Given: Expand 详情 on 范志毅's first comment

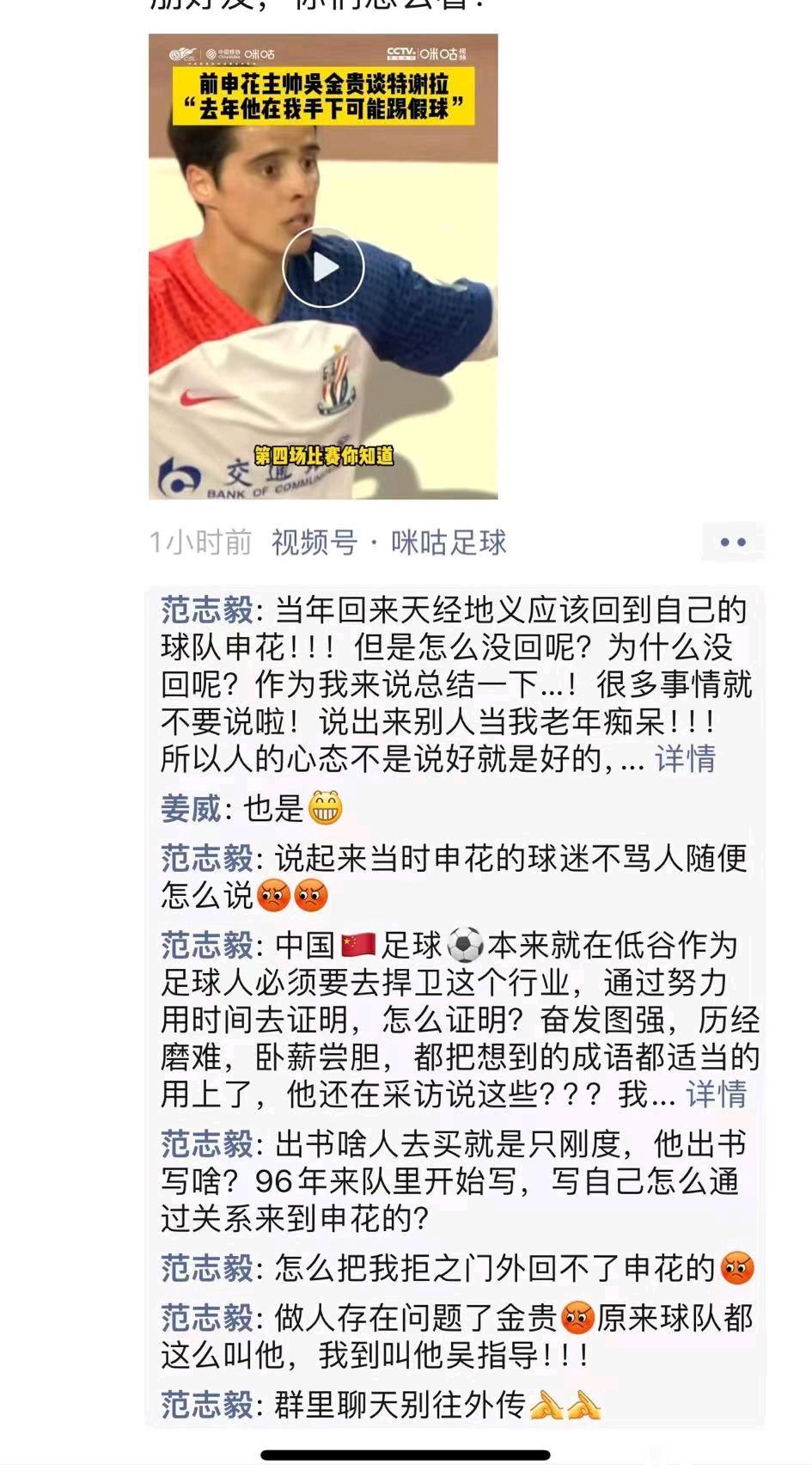Looking at the screenshot, I should tap(685, 759).
